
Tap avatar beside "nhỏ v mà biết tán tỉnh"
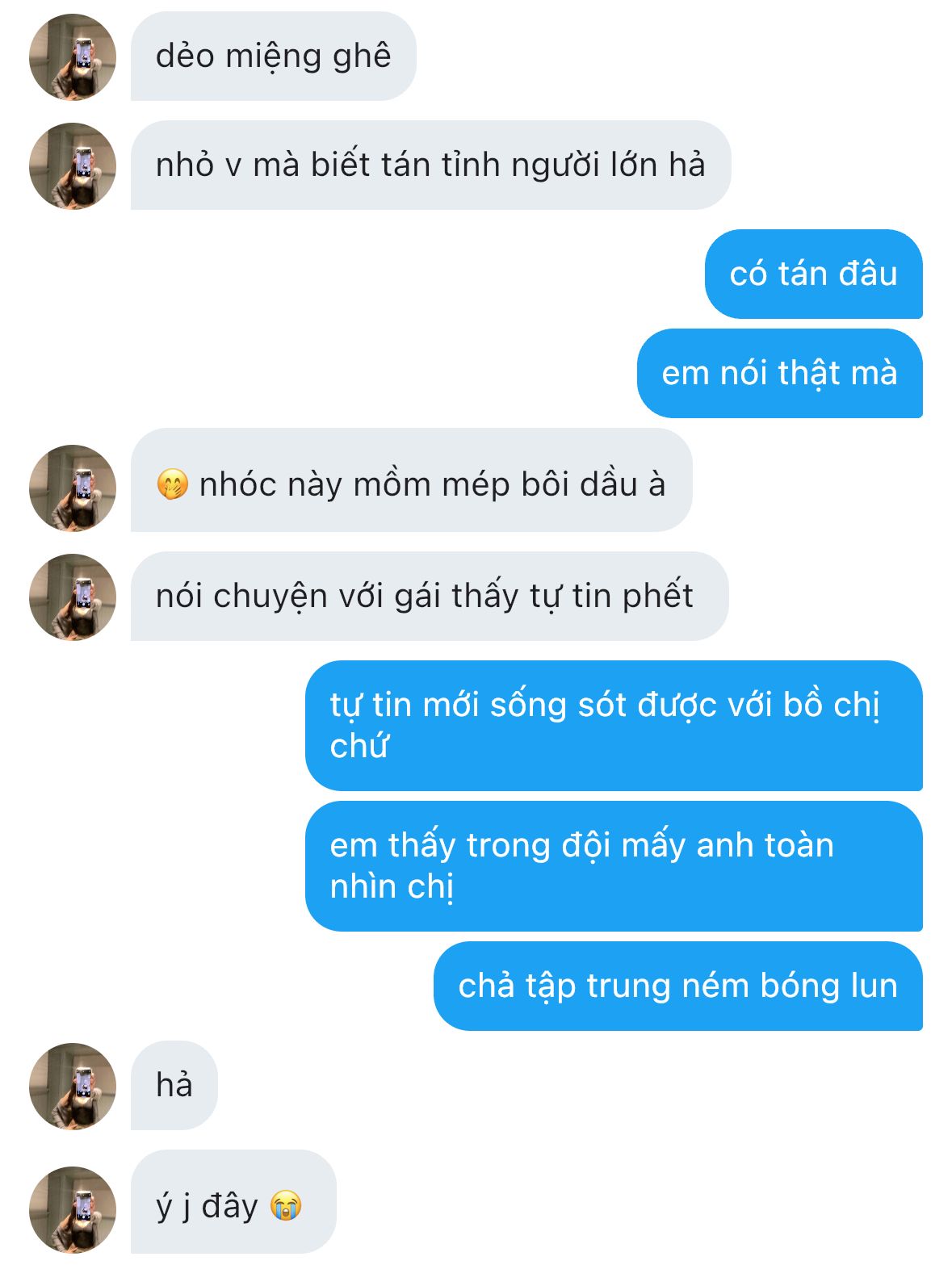coord(73,165)
